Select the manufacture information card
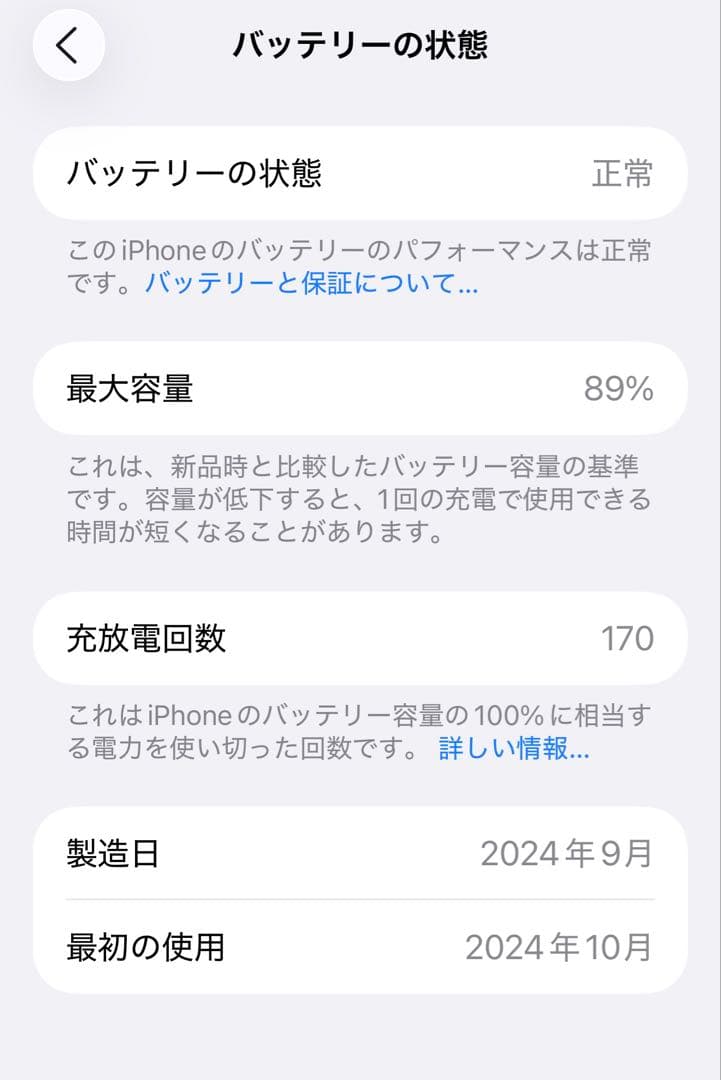721x1080 pixels. click(x=360, y=897)
